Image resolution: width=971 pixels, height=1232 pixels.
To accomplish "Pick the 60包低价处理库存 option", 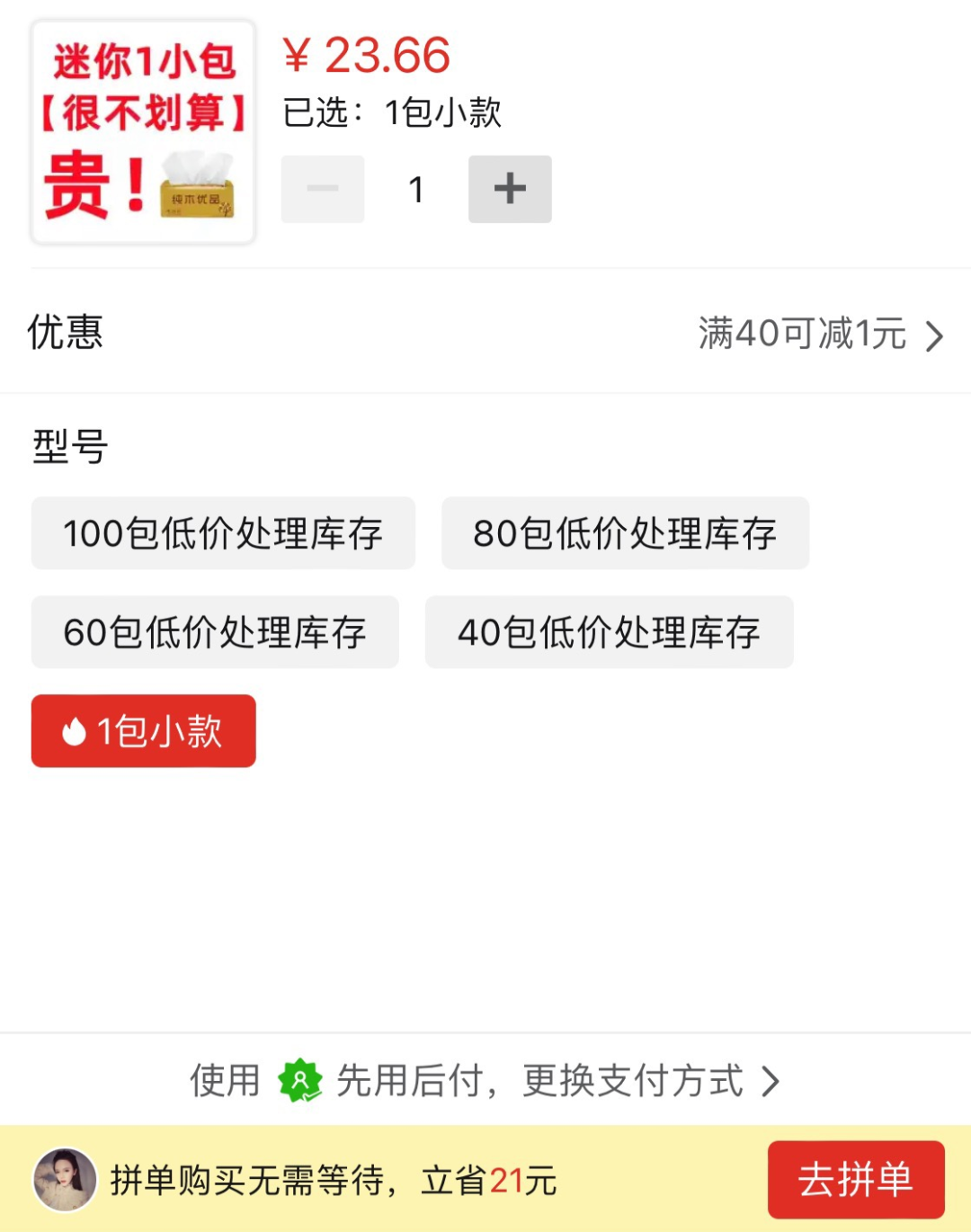I will coord(215,632).
